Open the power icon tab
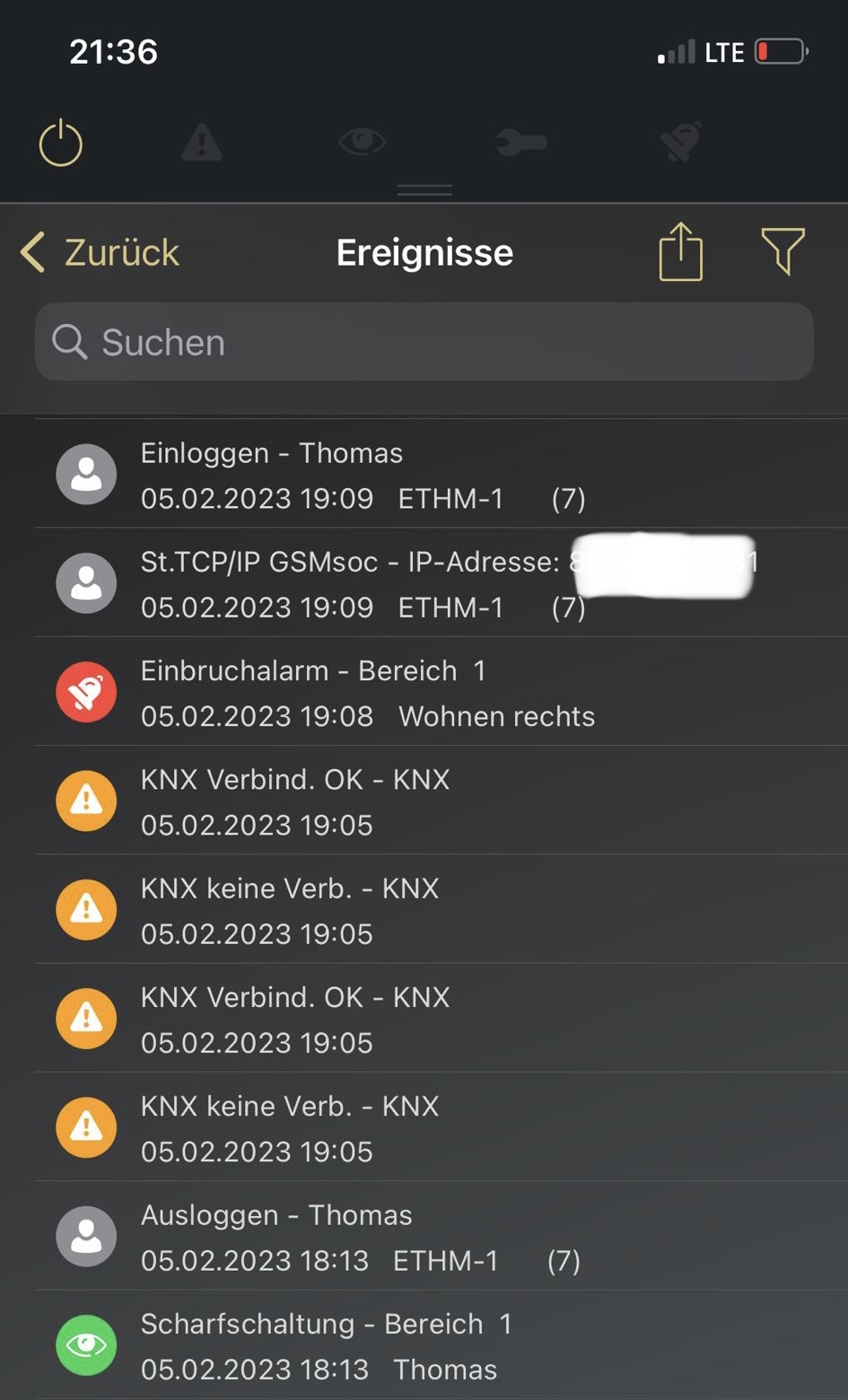The image size is (848, 1400). click(61, 143)
